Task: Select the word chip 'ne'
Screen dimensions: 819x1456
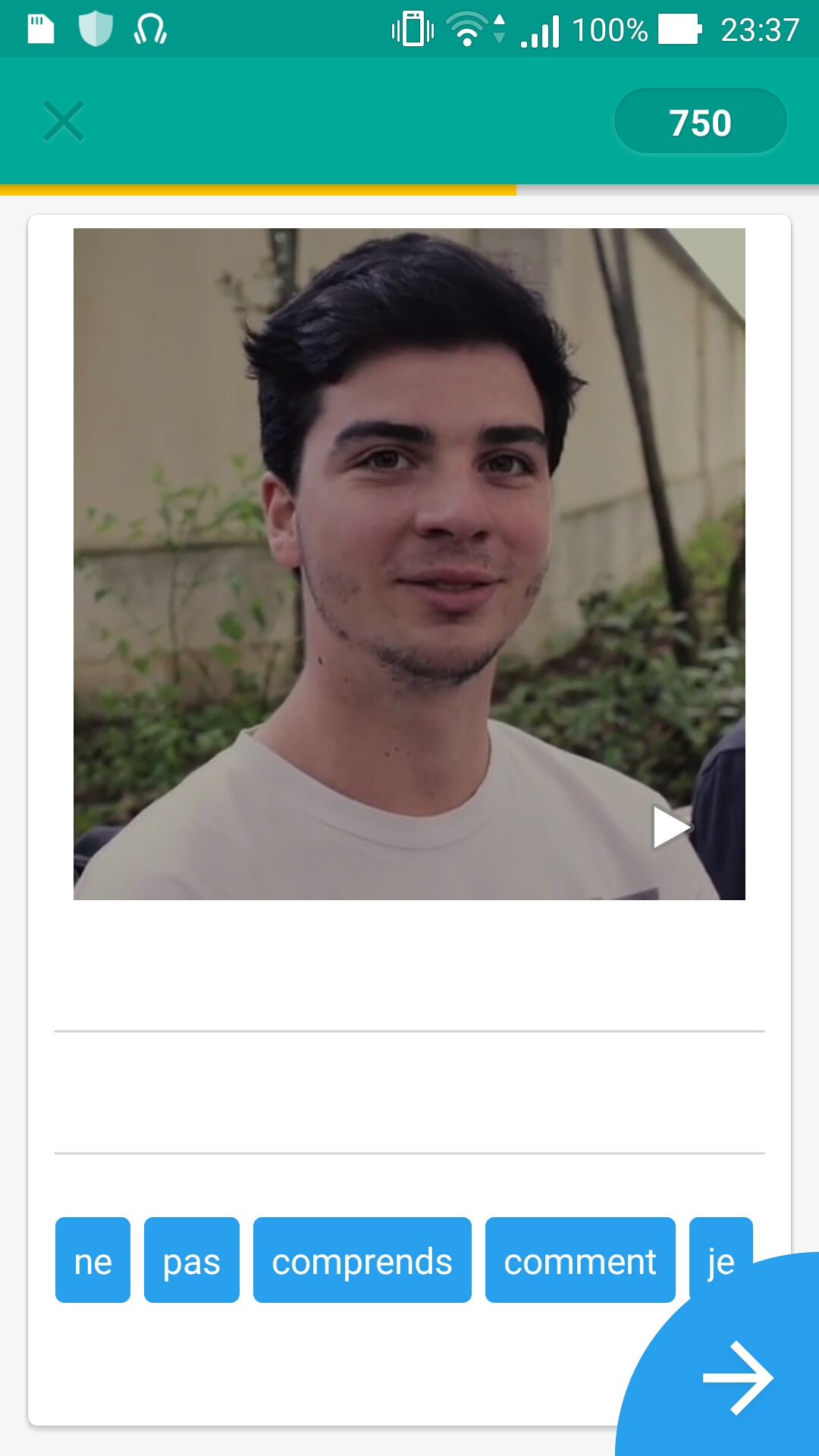Action: point(93,1260)
